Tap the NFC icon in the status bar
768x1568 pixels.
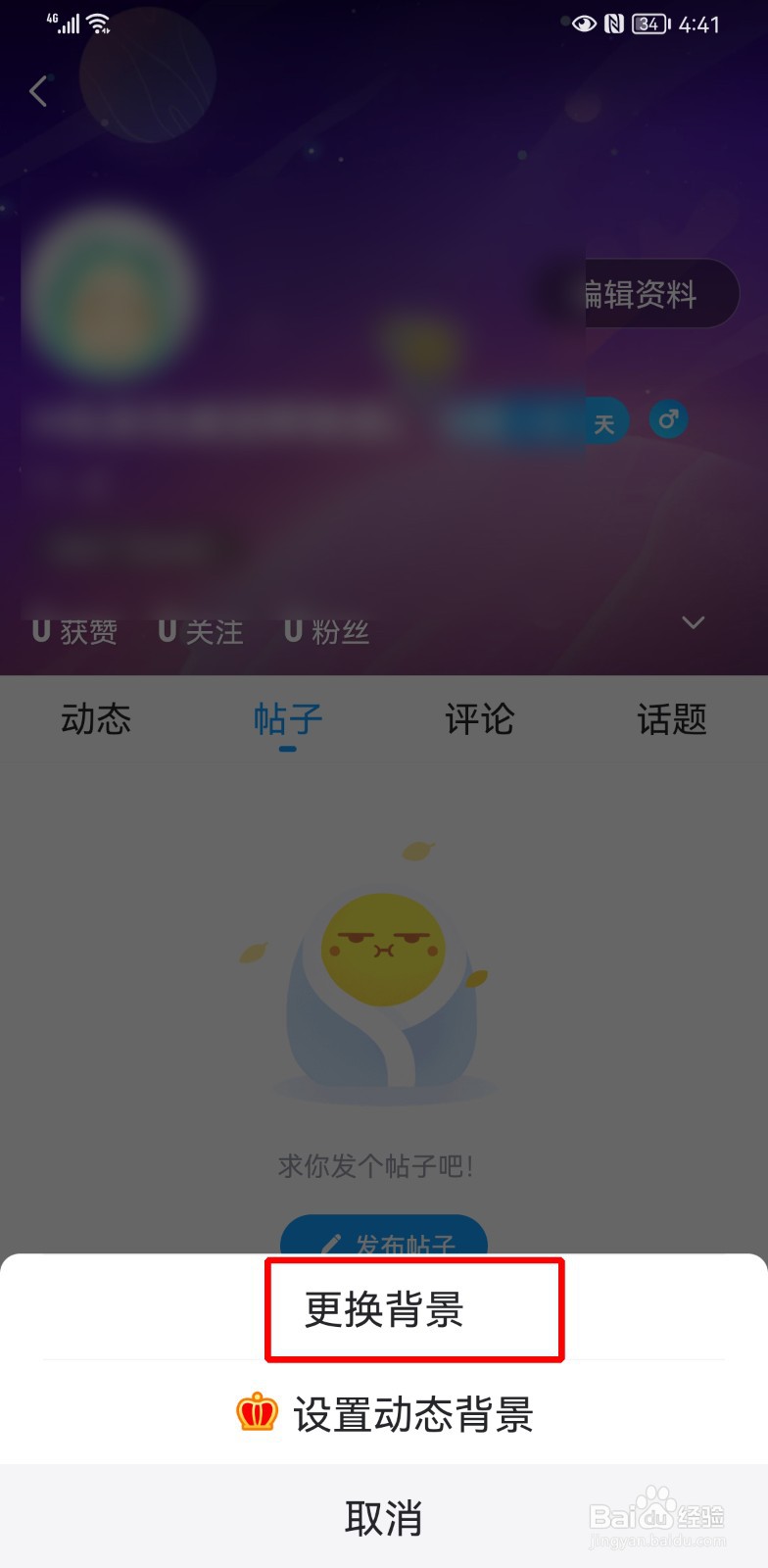tap(616, 24)
